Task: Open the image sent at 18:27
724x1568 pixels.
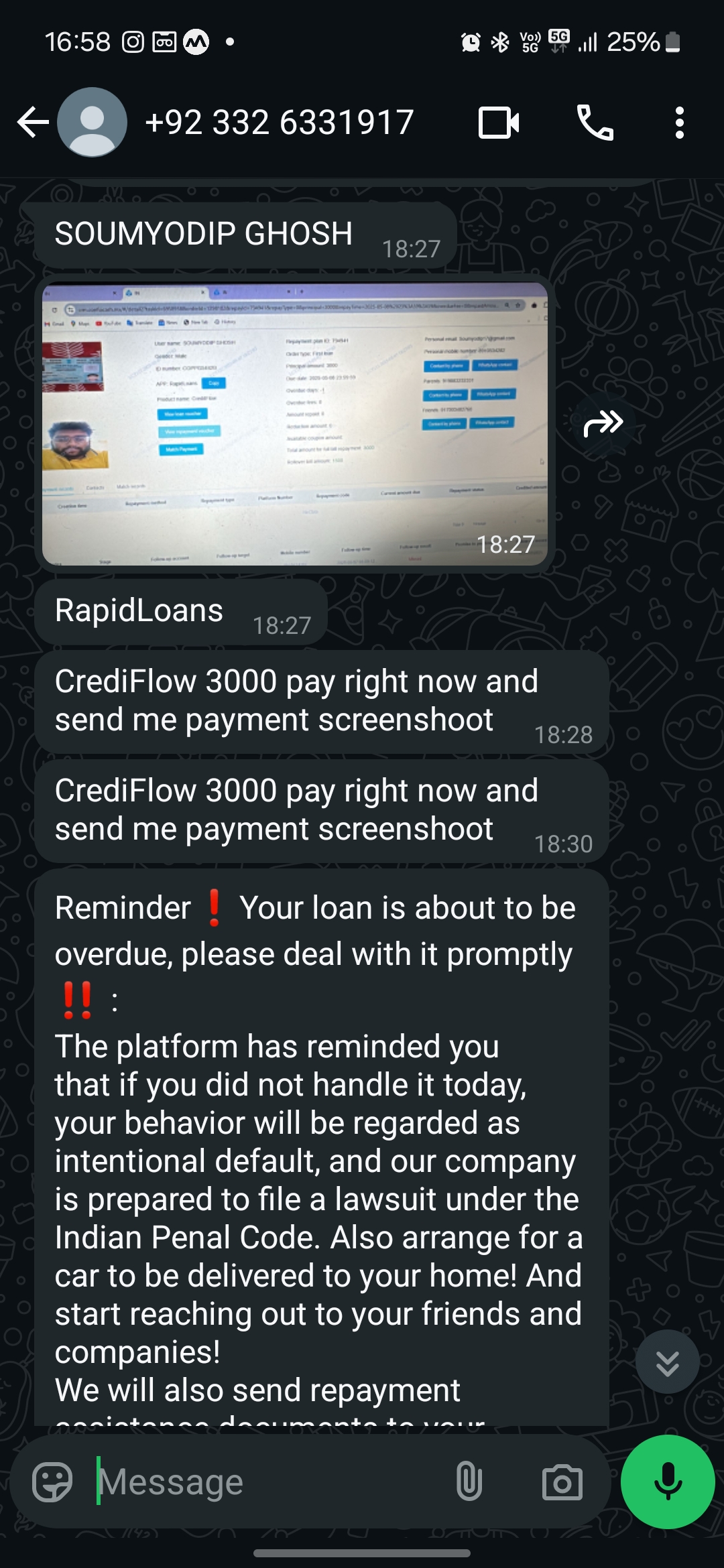Action: point(295,423)
